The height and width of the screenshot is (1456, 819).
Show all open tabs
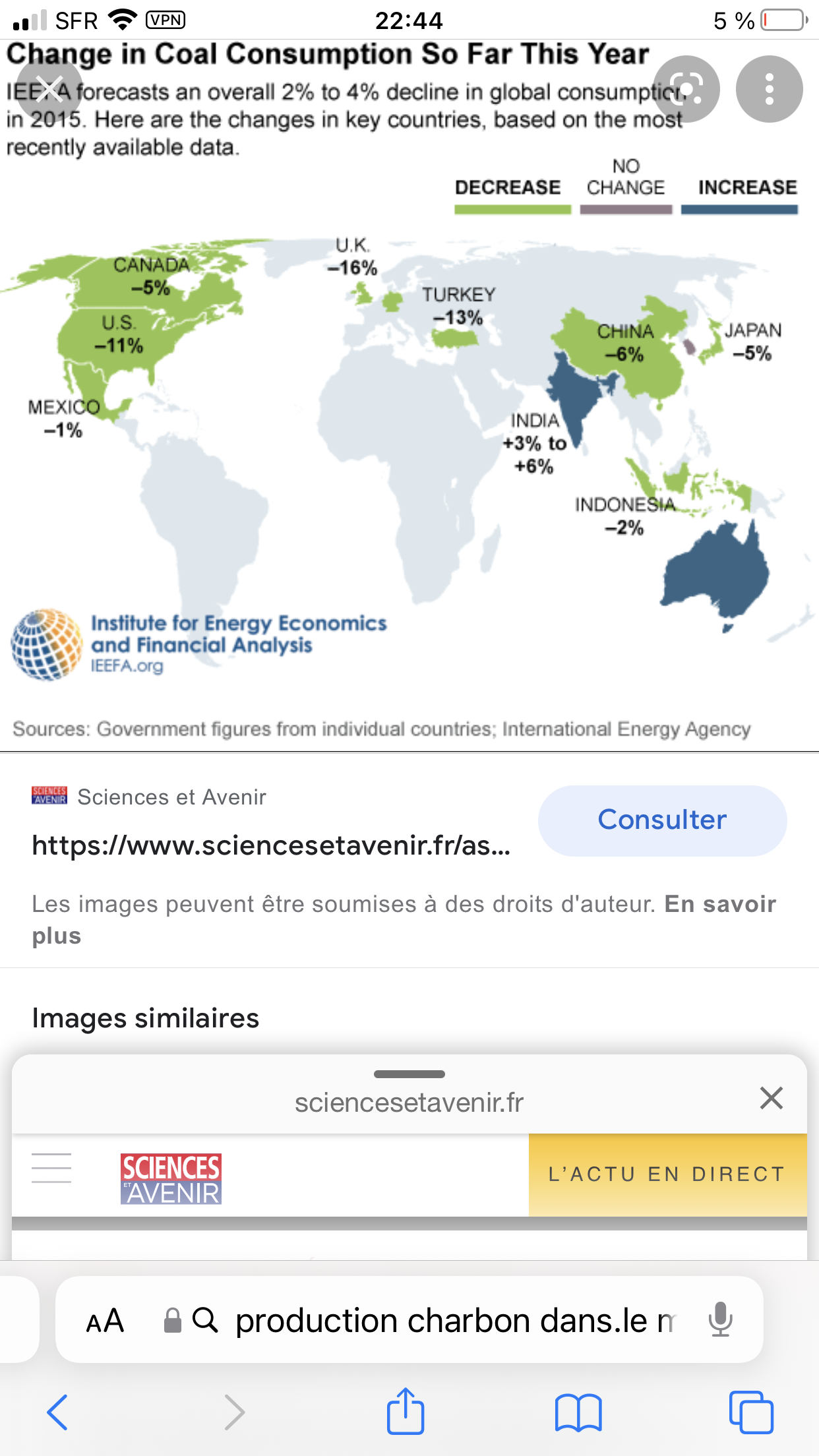click(751, 1412)
